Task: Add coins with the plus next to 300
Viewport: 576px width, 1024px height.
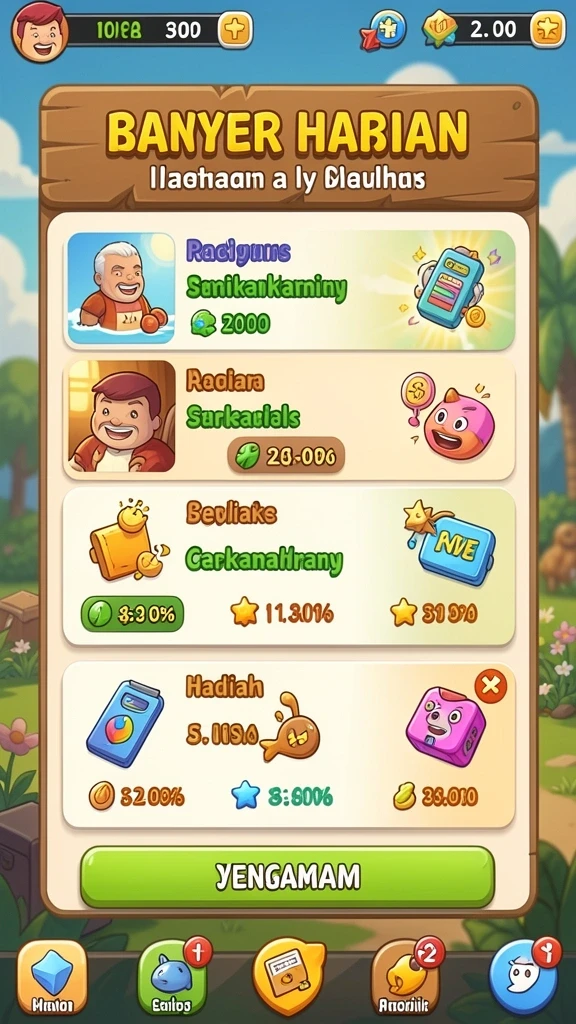Action: coord(235,30)
